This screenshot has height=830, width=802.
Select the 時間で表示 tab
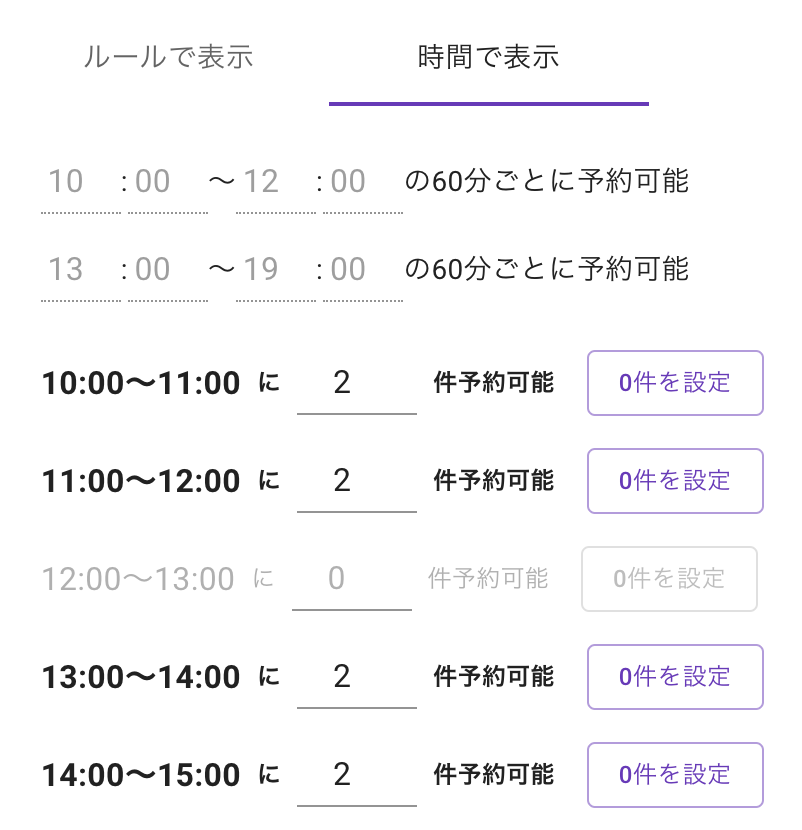pos(488,57)
